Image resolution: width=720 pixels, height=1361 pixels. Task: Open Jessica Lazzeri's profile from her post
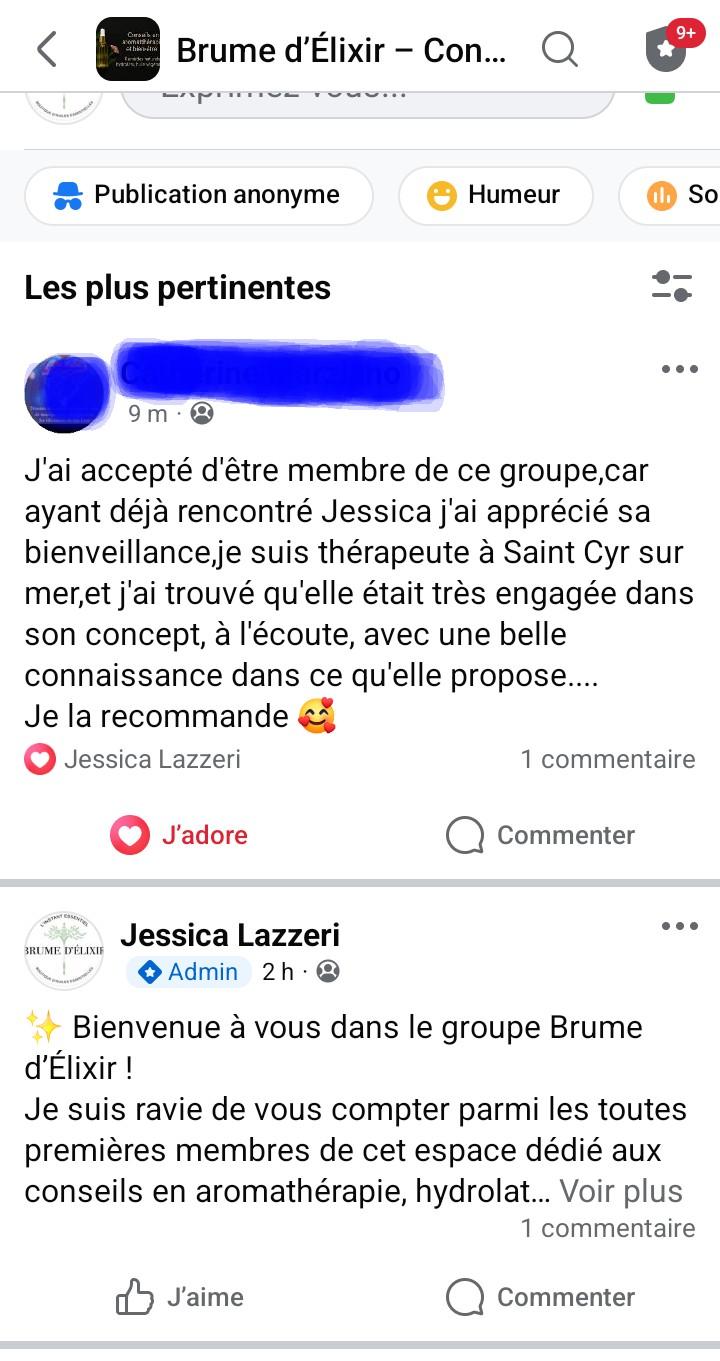point(230,935)
